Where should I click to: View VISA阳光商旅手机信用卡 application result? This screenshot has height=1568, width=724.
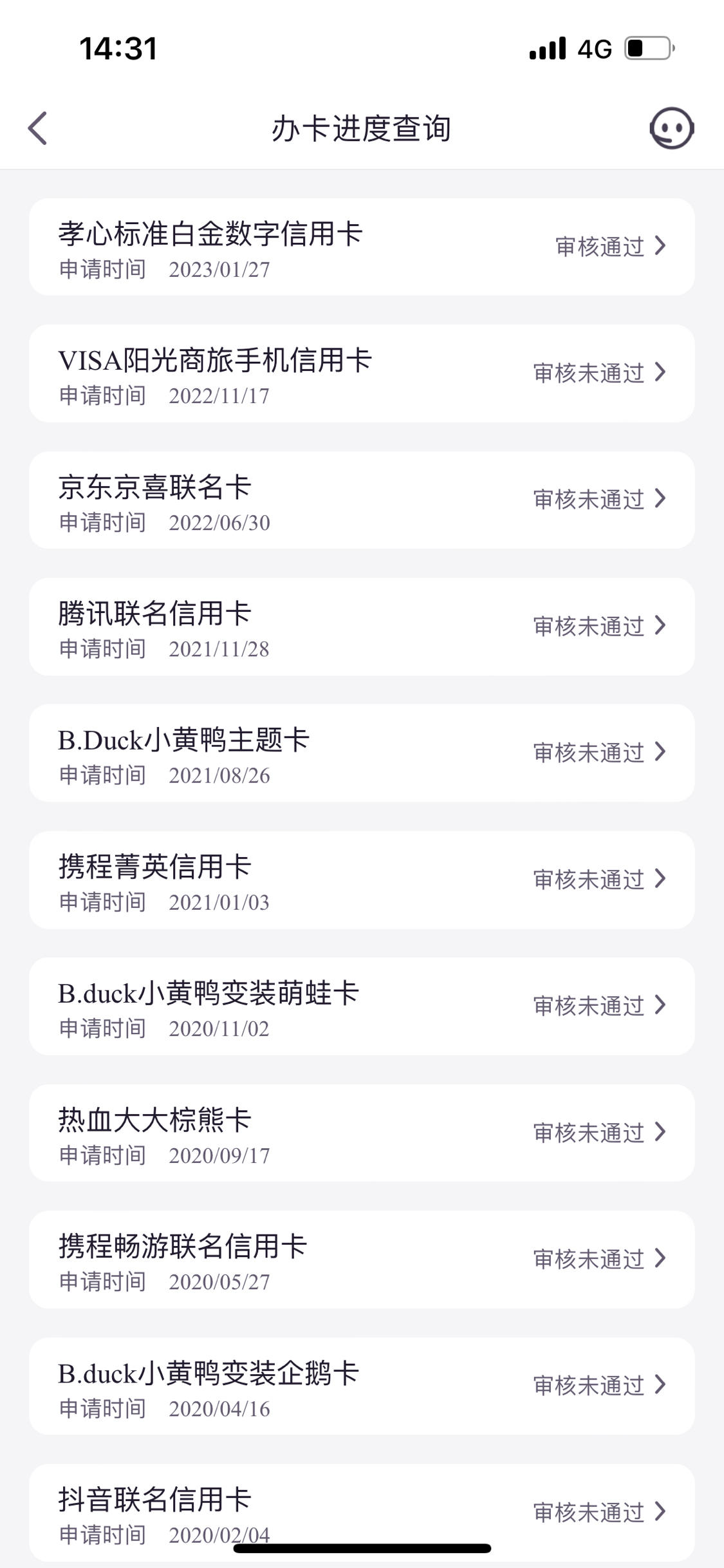362,373
